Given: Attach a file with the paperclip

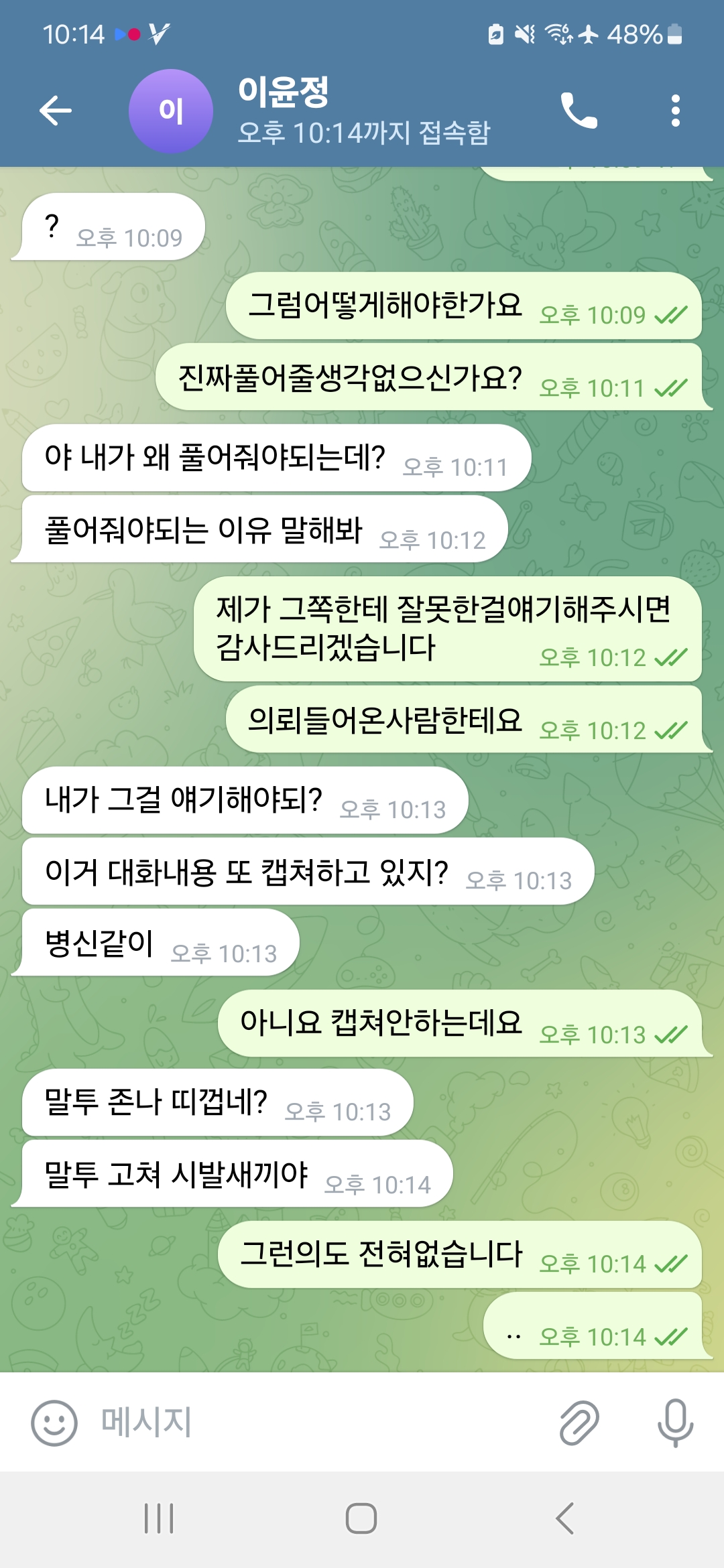Looking at the screenshot, I should click(579, 1423).
